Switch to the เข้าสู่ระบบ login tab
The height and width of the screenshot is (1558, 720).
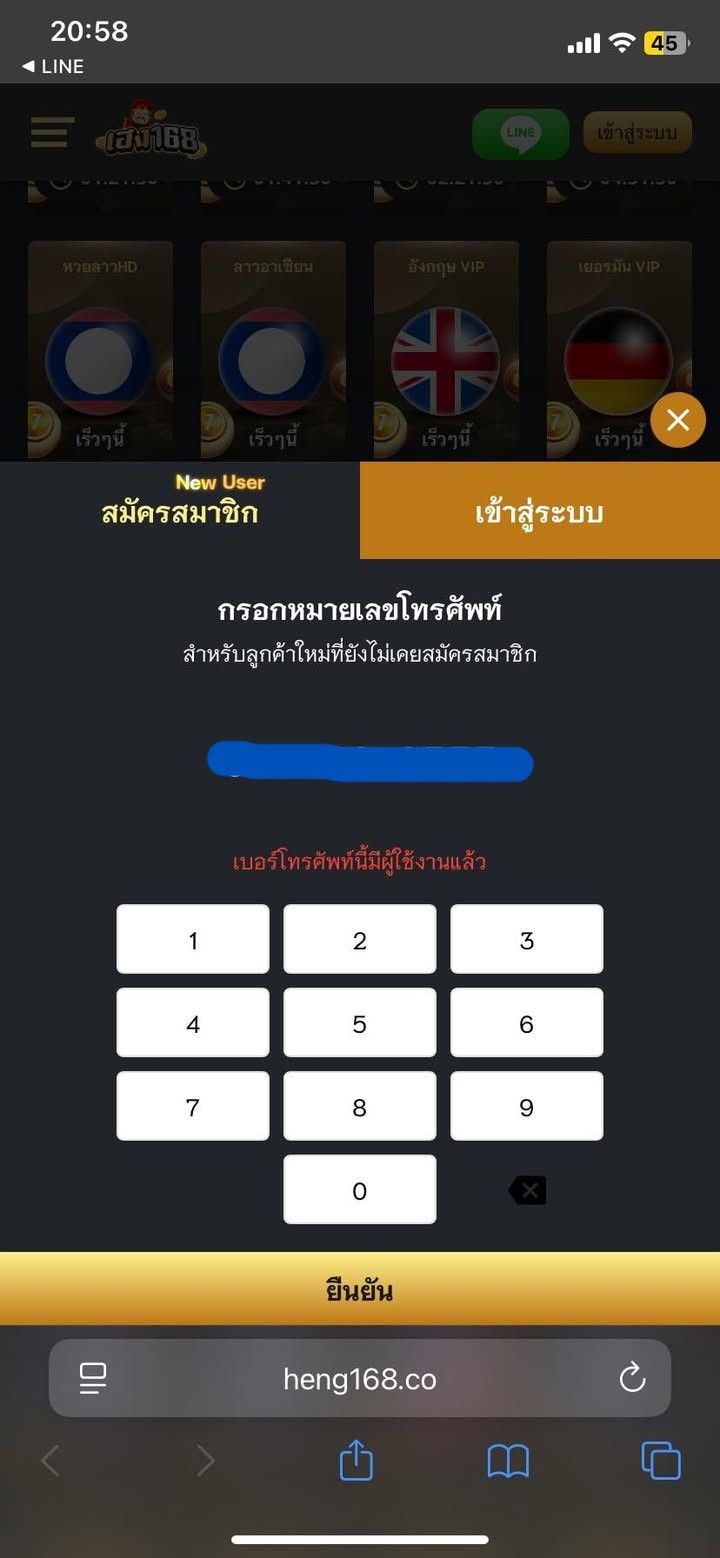click(540, 510)
